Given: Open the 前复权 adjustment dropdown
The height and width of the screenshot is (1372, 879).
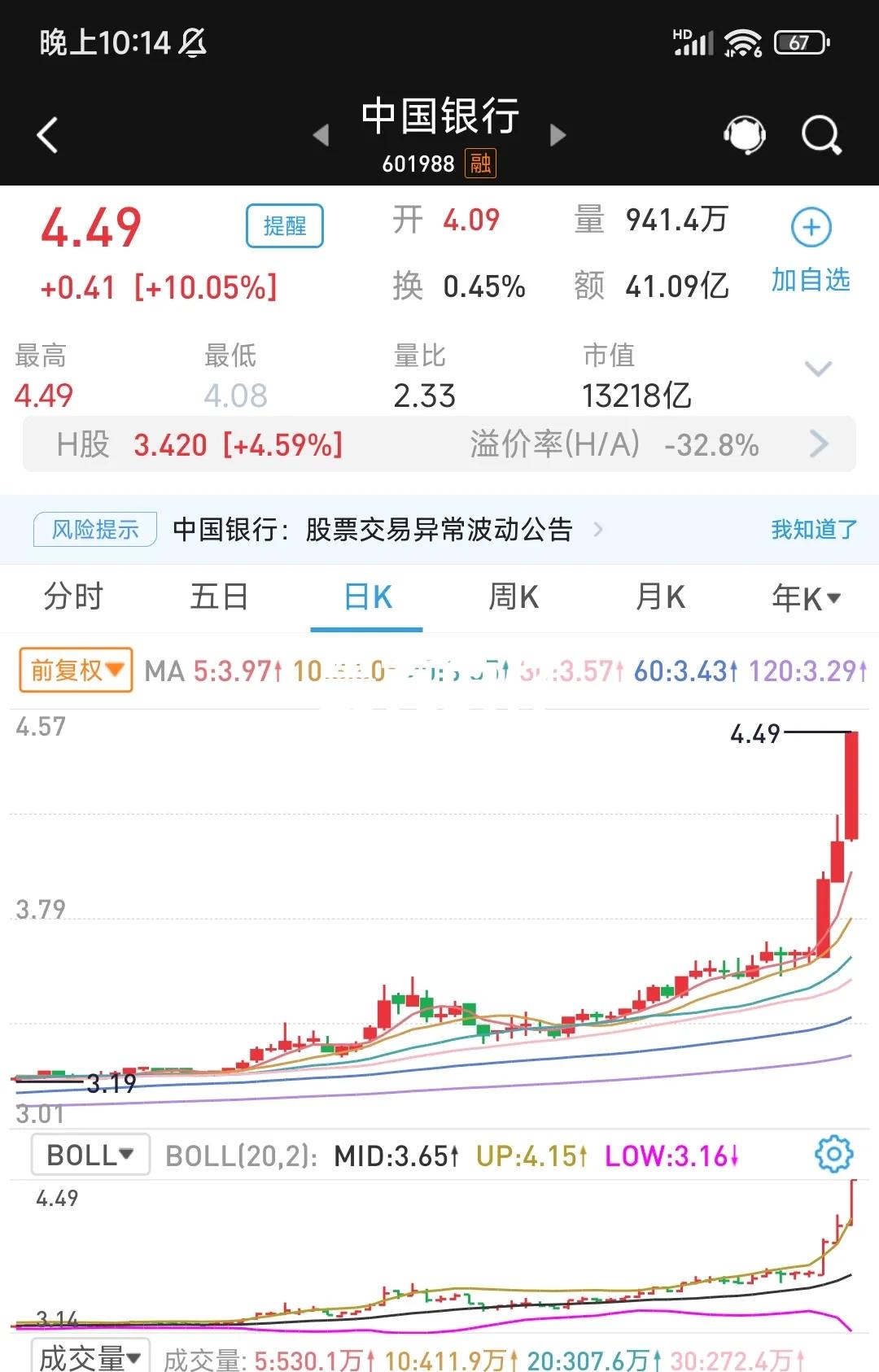Looking at the screenshot, I should pyautogui.click(x=75, y=670).
